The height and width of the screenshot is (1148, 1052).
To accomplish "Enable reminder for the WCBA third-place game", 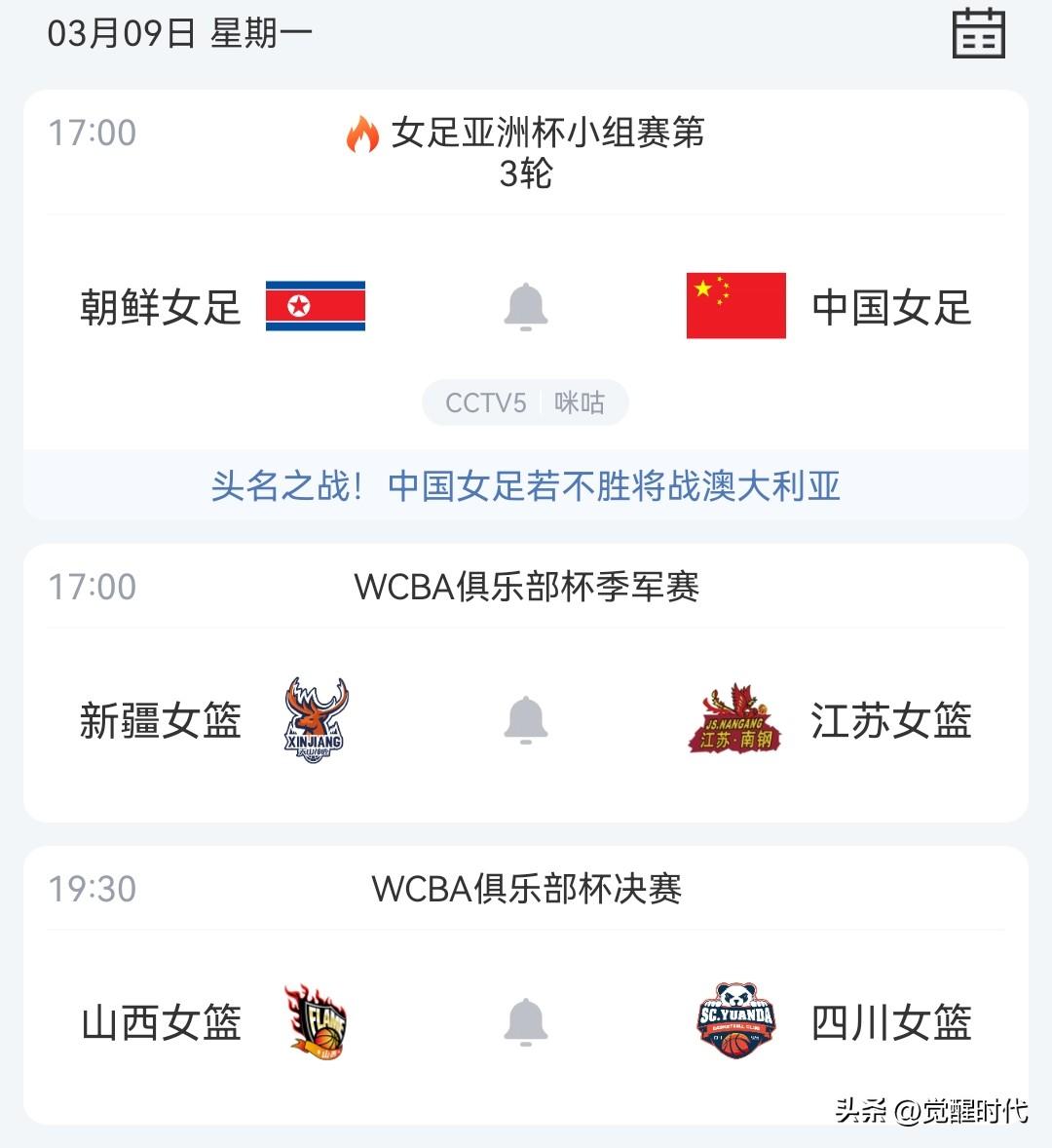I will pyautogui.click(x=526, y=721).
